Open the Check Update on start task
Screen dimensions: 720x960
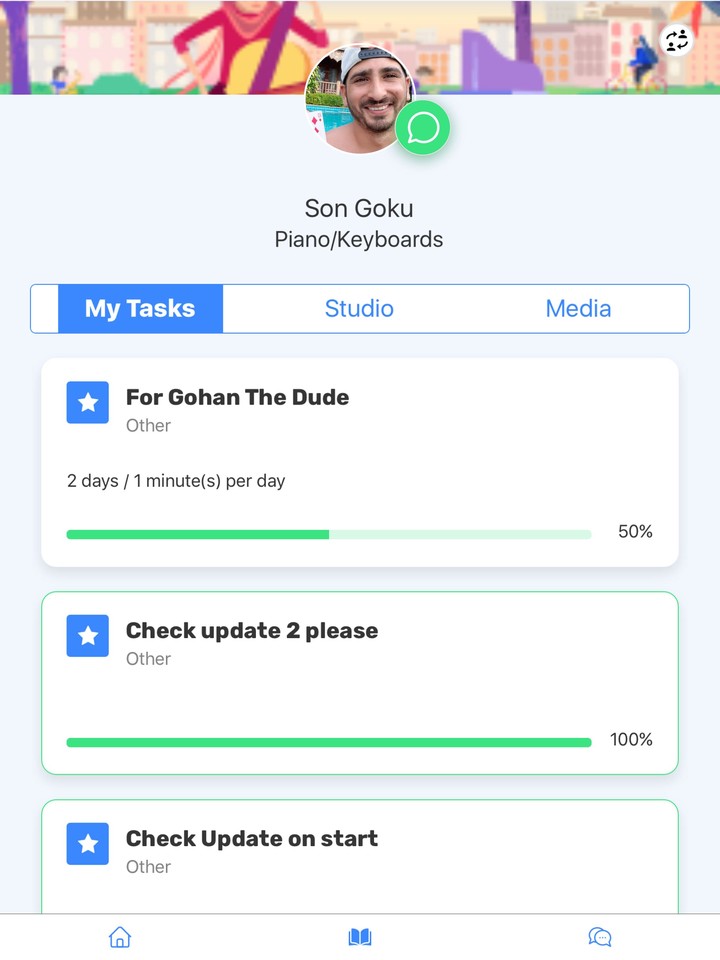[x=359, y=855]
